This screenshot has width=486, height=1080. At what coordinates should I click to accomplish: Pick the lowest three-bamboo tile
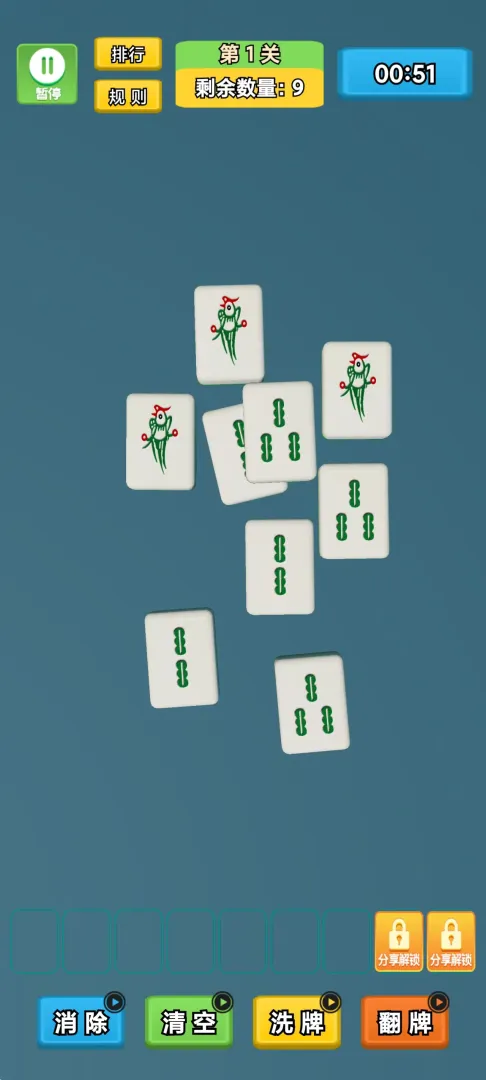(x=312, y=703)
